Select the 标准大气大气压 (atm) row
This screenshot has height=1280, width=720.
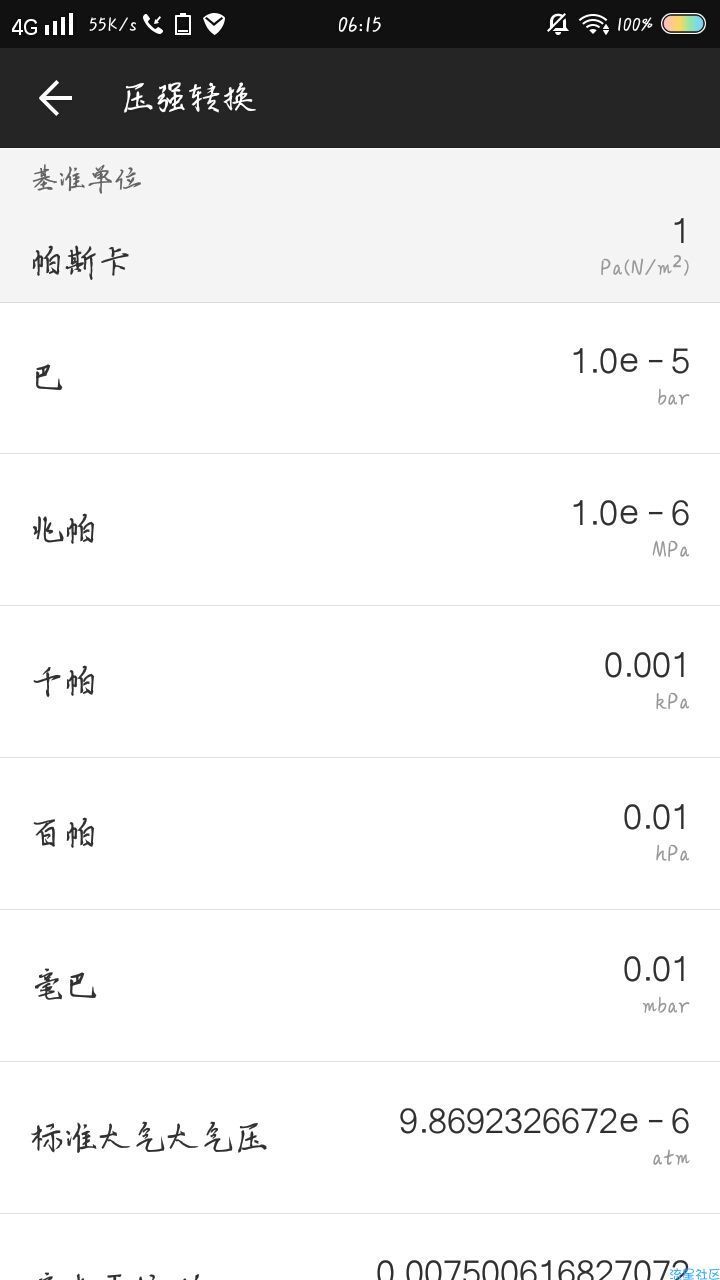click(360, 1138)
